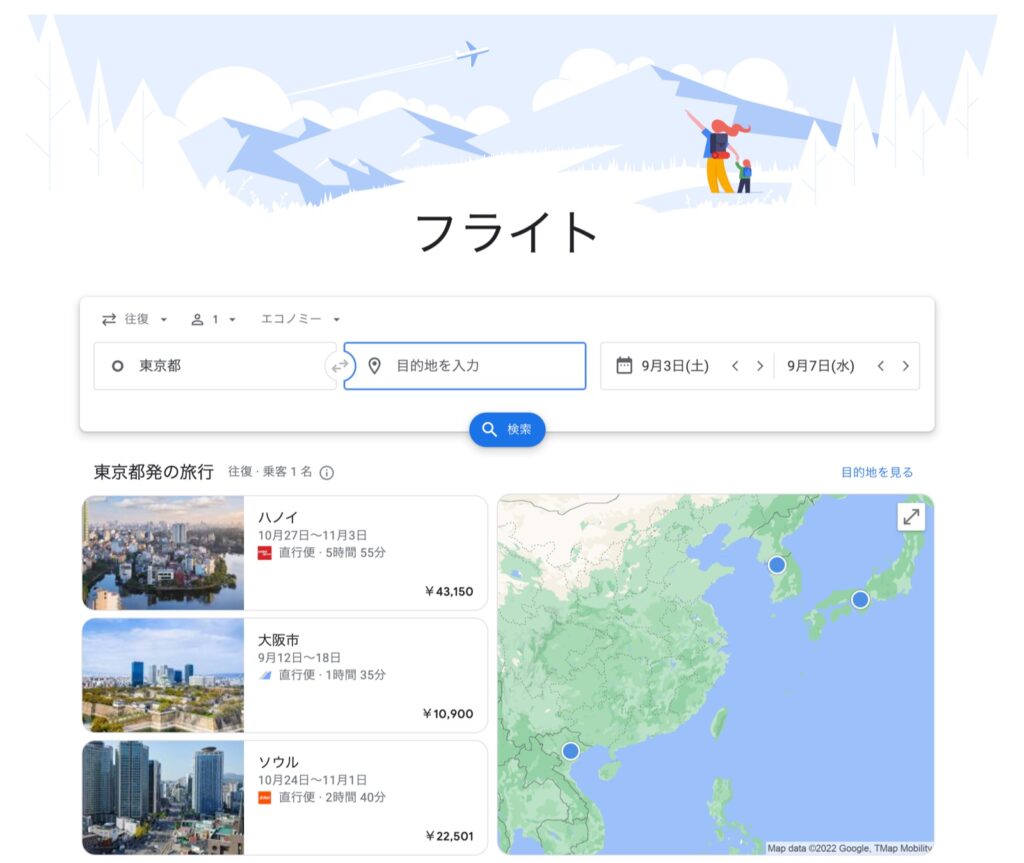1024x863 pixels.
Task: Open the passenger count dropdown
Action: [x=214, y=319]
